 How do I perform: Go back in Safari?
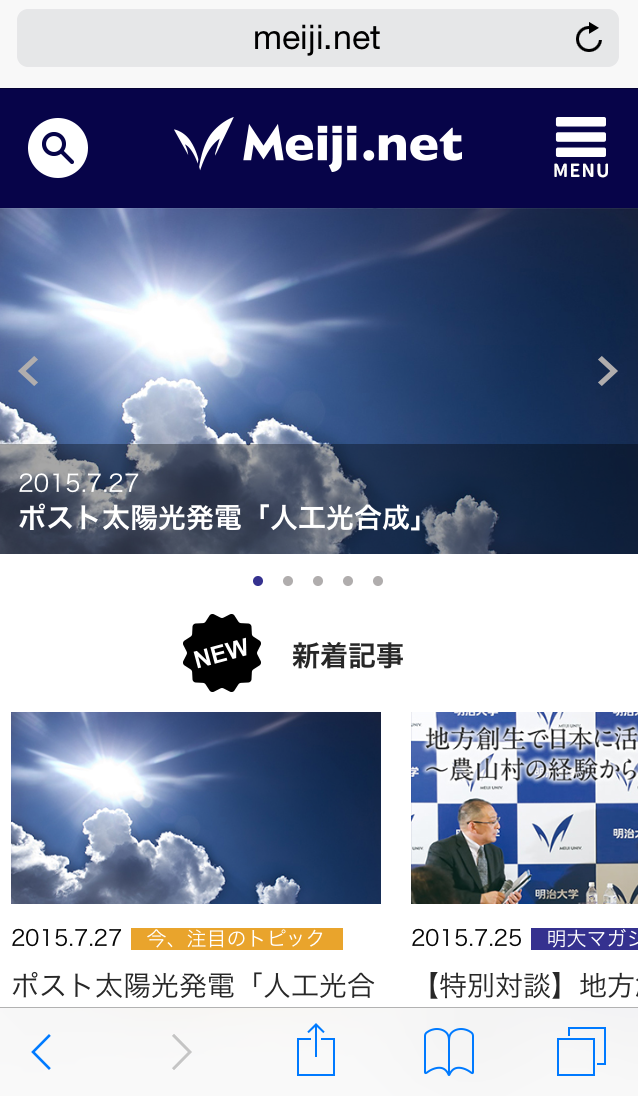41,1052
